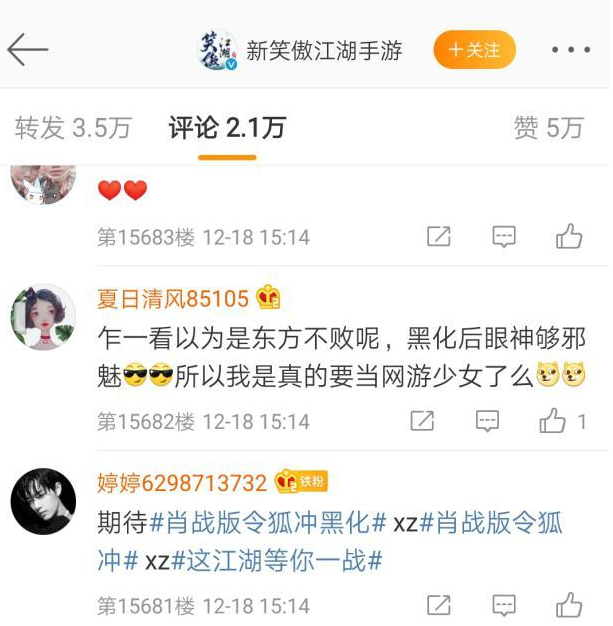The width and height of the screenshot is (613, 626).
Task: Like 夏日清风85105's comment
Action: pos(553,421)
